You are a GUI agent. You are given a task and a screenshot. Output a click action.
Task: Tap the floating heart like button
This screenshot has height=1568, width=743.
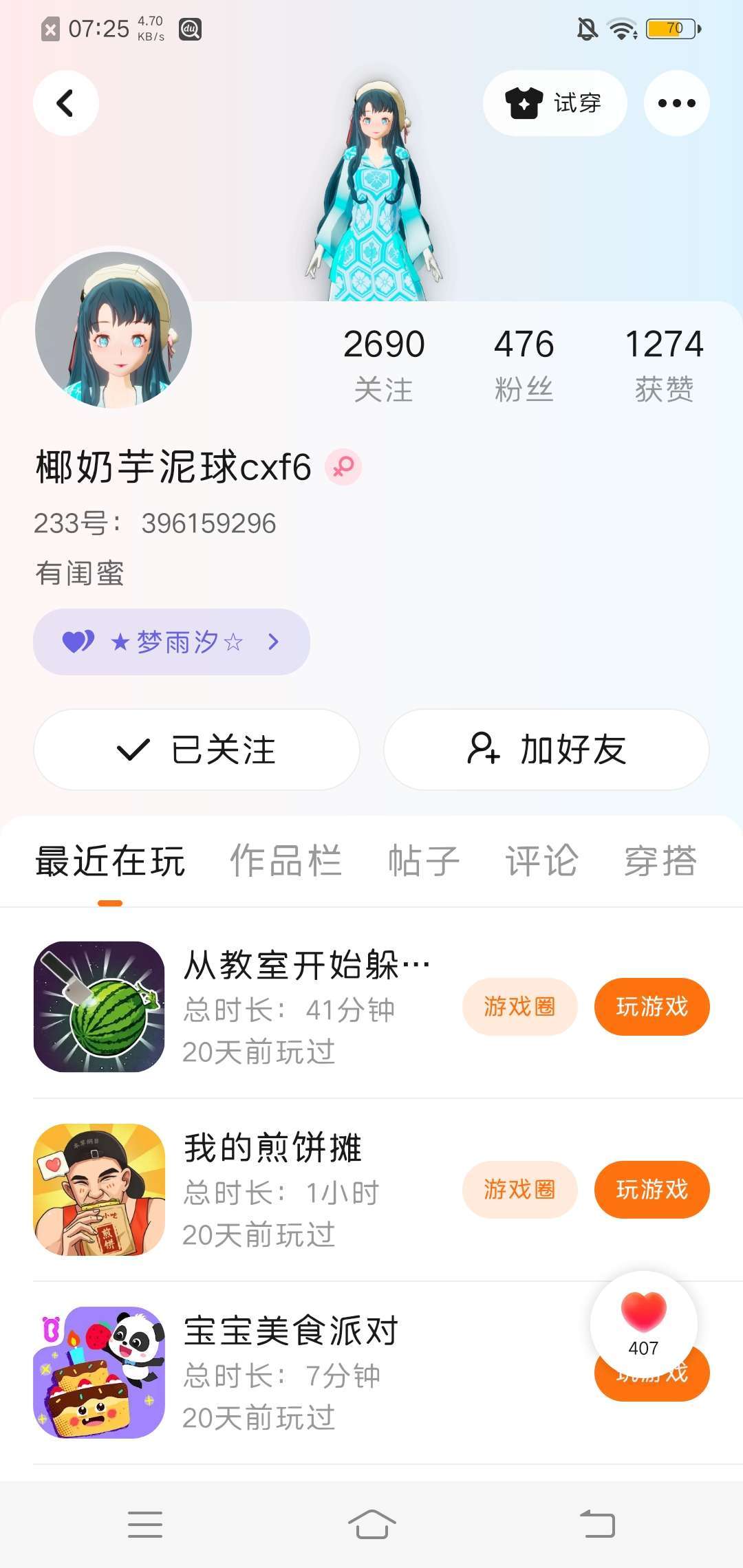point(643,1322)
